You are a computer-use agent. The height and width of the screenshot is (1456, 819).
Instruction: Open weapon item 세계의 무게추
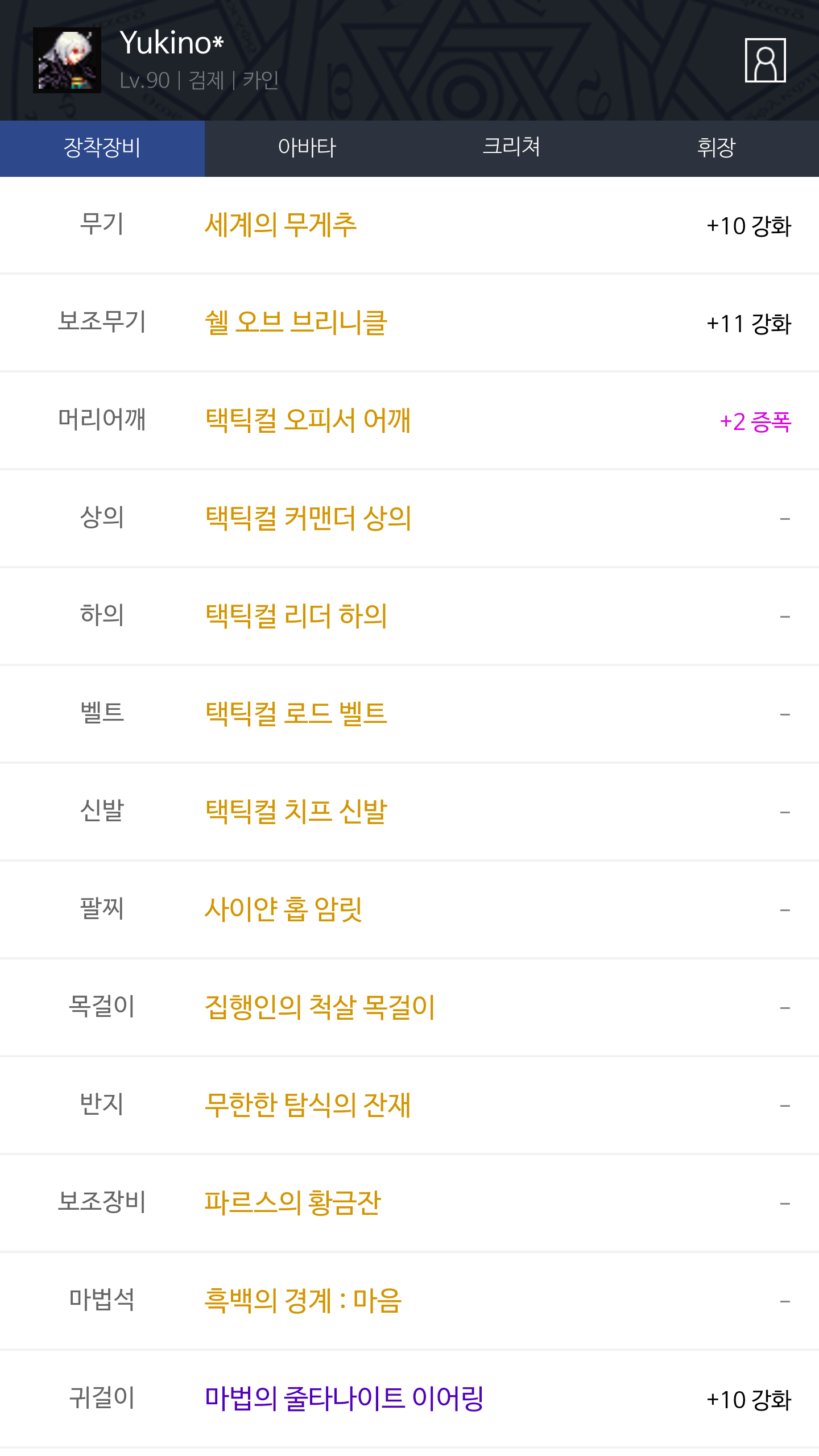409,225
